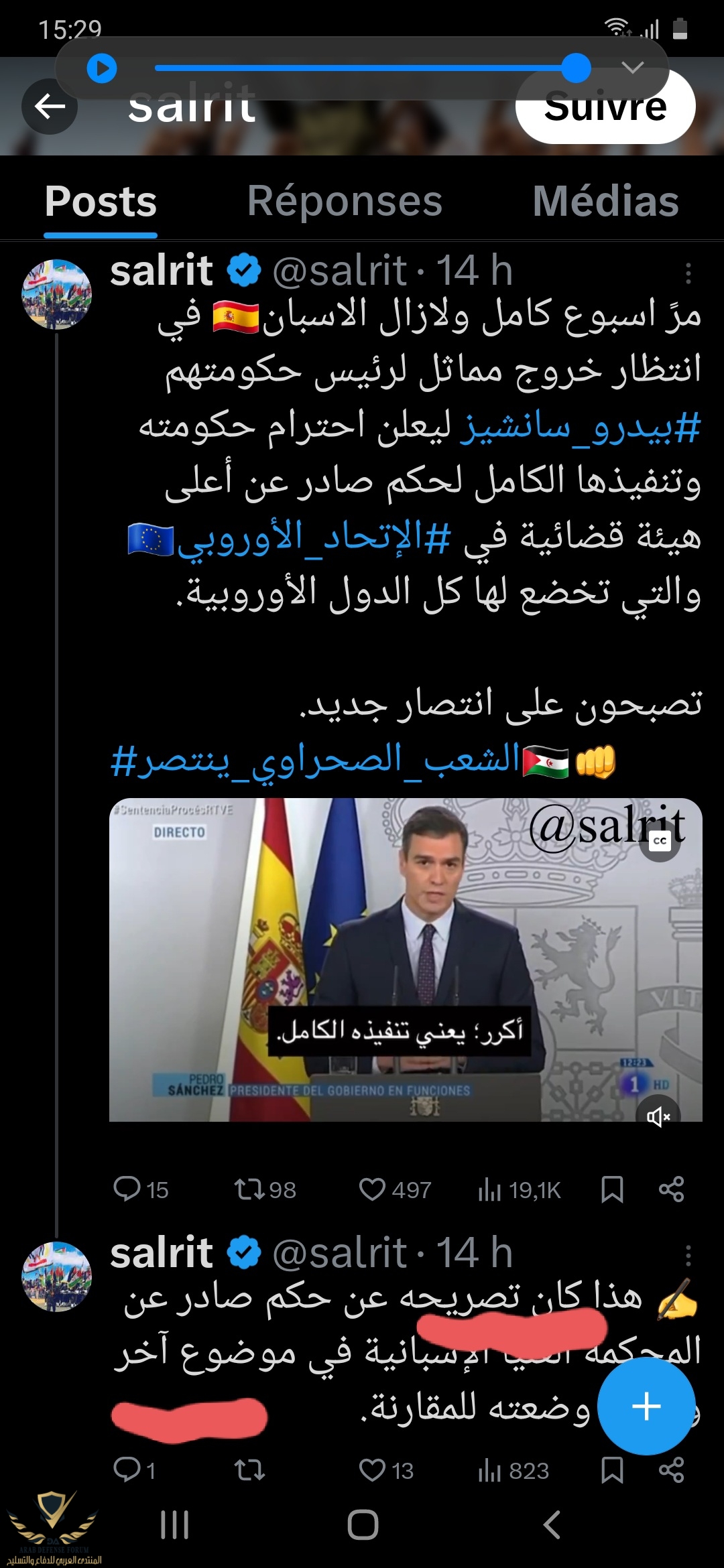
Task: Collapse the media overlay with the chevron
Action: click(632, 68)
